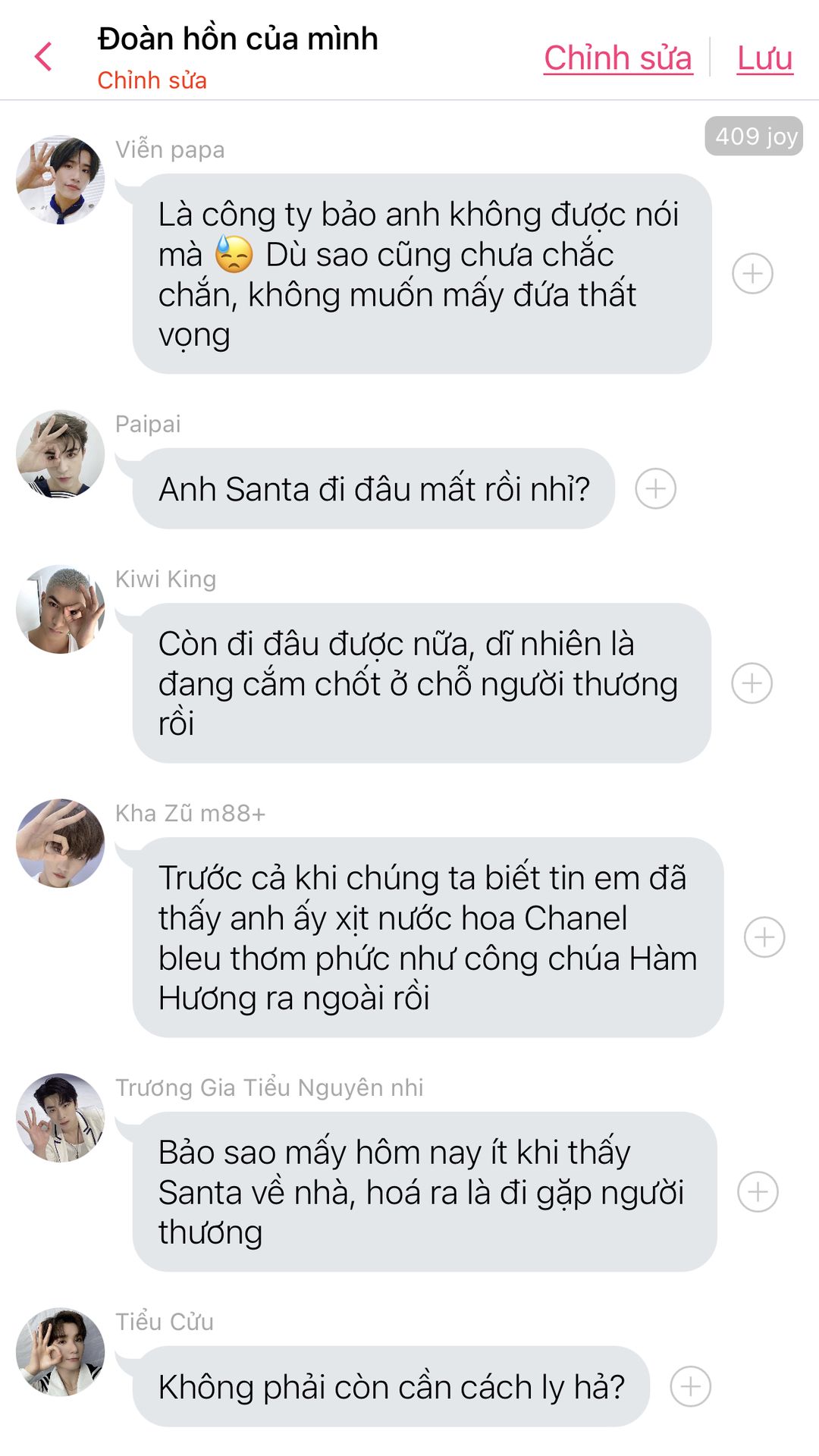The image size is (819, 1456).
Task: Tap the plus beside Tiểu Cửu's message
Action: click(690, 1386)
